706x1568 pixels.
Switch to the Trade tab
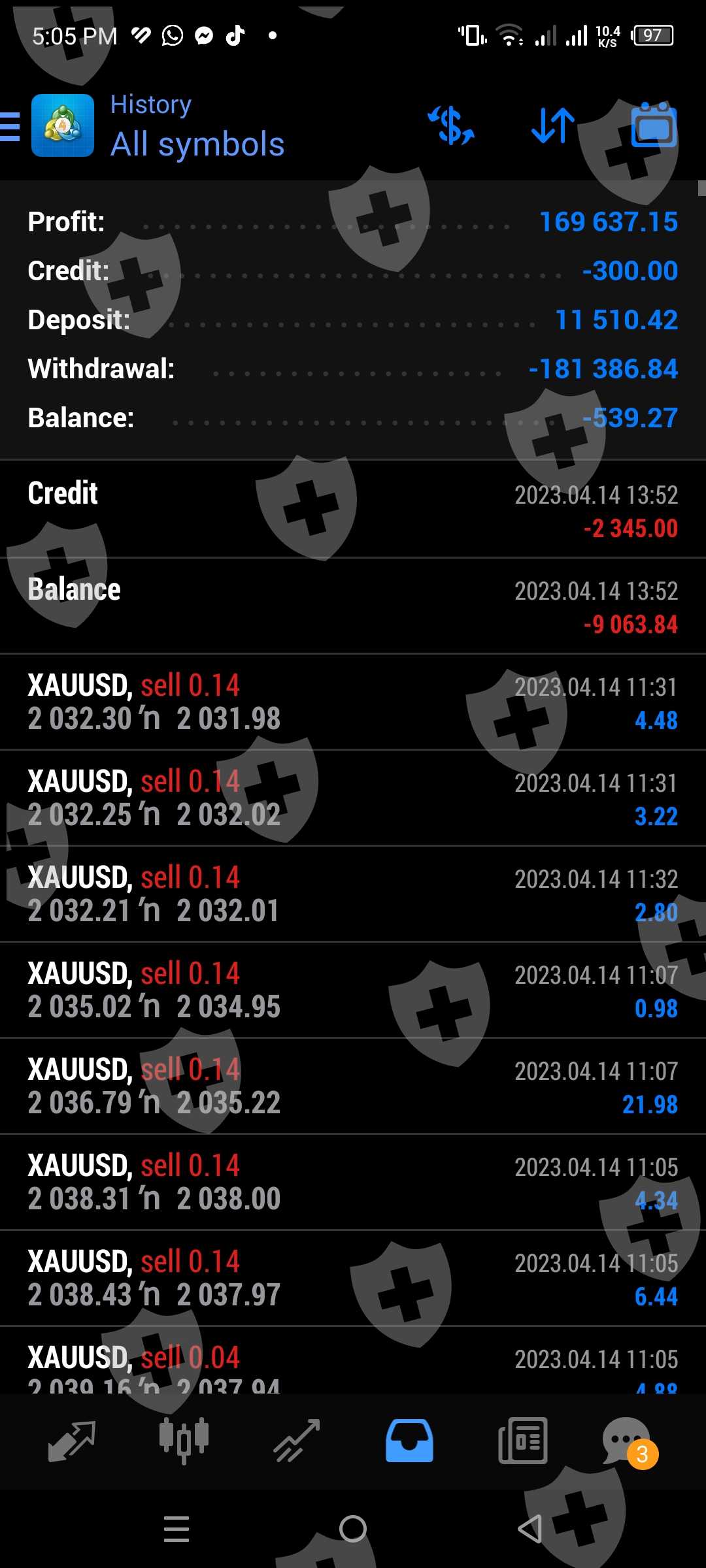pyautogui.click(x=297, y=1441)
